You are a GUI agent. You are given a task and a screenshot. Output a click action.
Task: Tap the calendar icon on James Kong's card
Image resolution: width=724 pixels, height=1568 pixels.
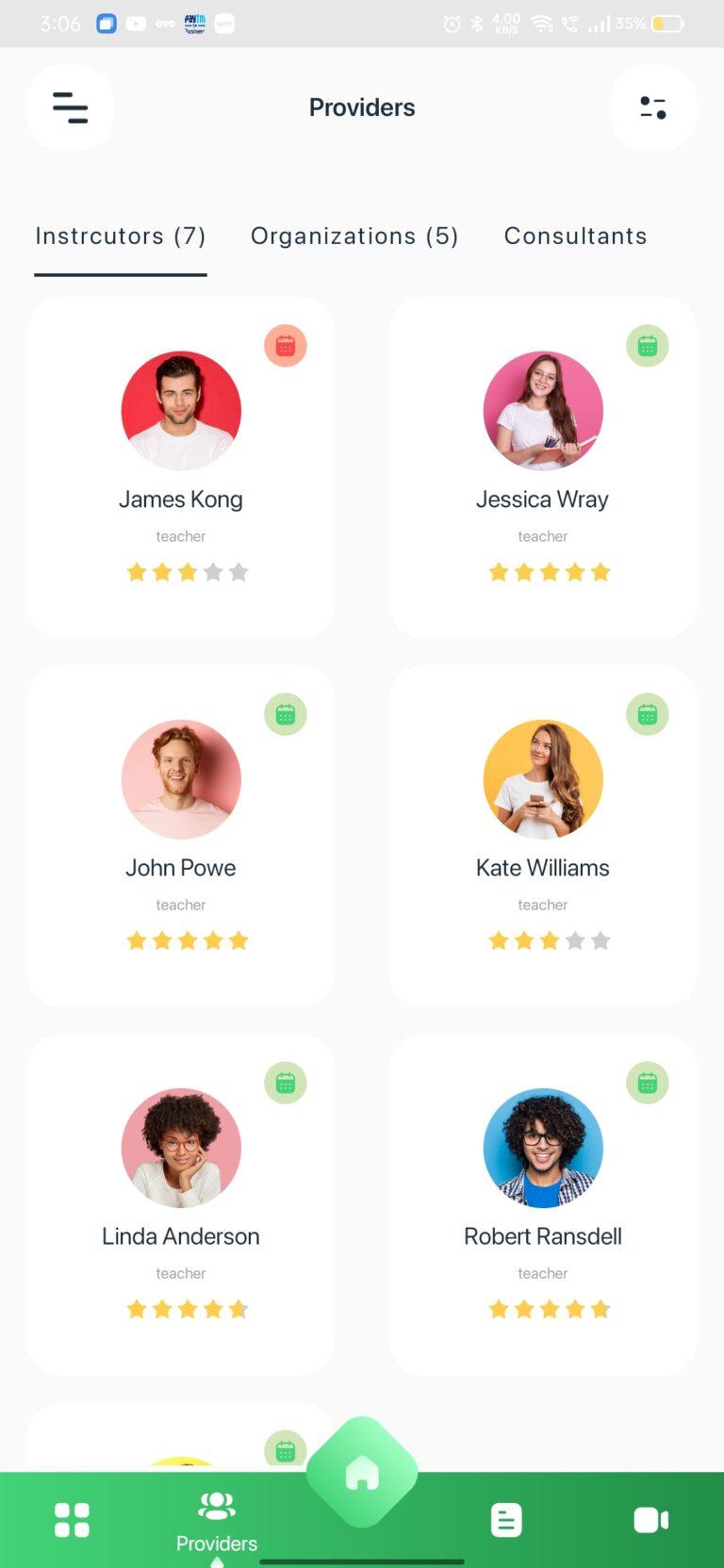coord(286,346)
